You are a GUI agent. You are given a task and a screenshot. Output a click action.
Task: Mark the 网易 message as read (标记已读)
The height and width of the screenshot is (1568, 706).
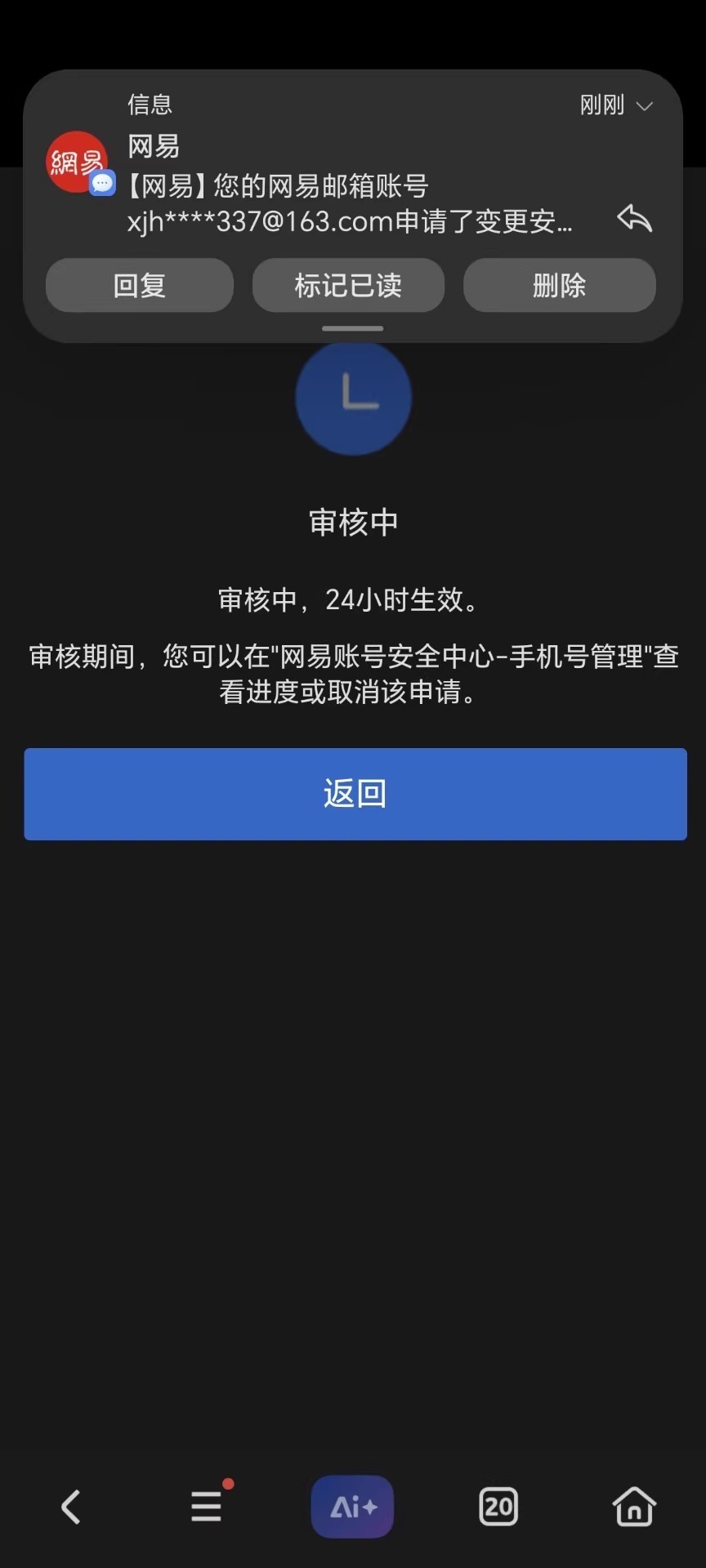tap(348, 285)
